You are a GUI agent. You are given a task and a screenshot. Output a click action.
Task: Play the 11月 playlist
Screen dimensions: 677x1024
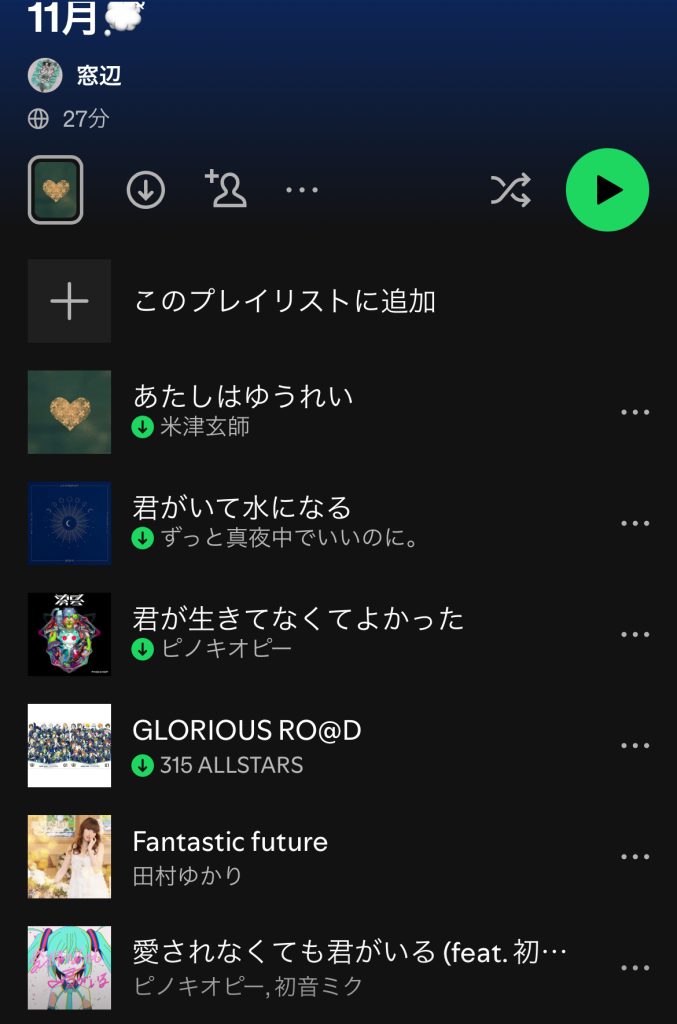pyautogui.click(x=607, y=190)
